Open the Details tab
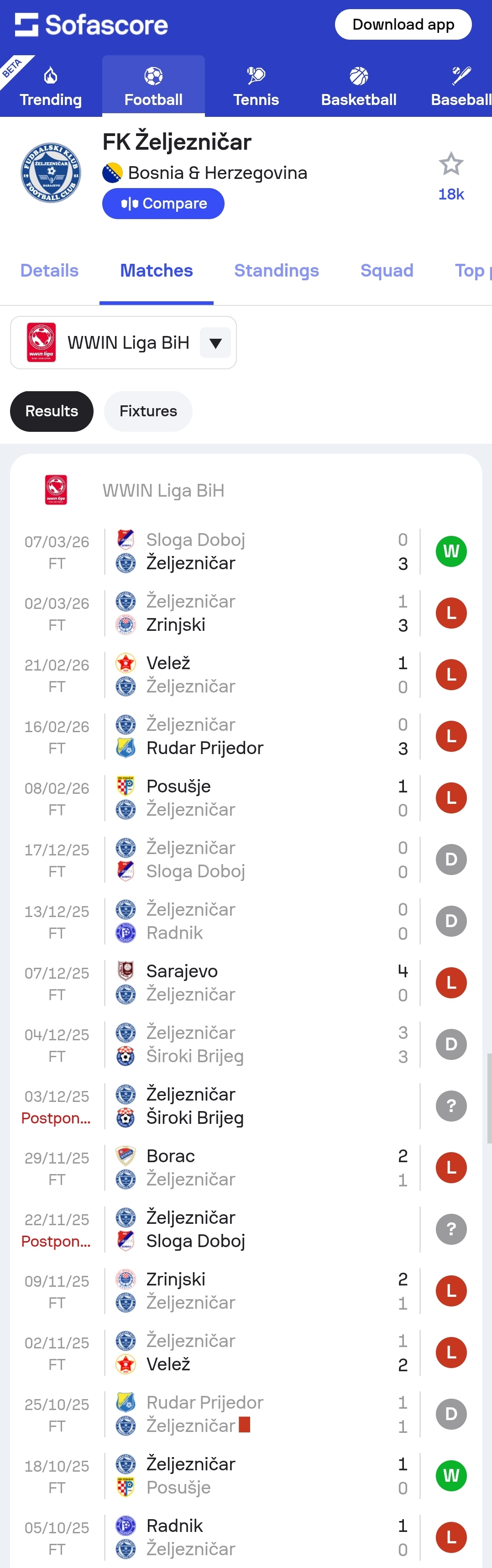This screenshot has width=492, height=1568. click(x=49, y=271)
